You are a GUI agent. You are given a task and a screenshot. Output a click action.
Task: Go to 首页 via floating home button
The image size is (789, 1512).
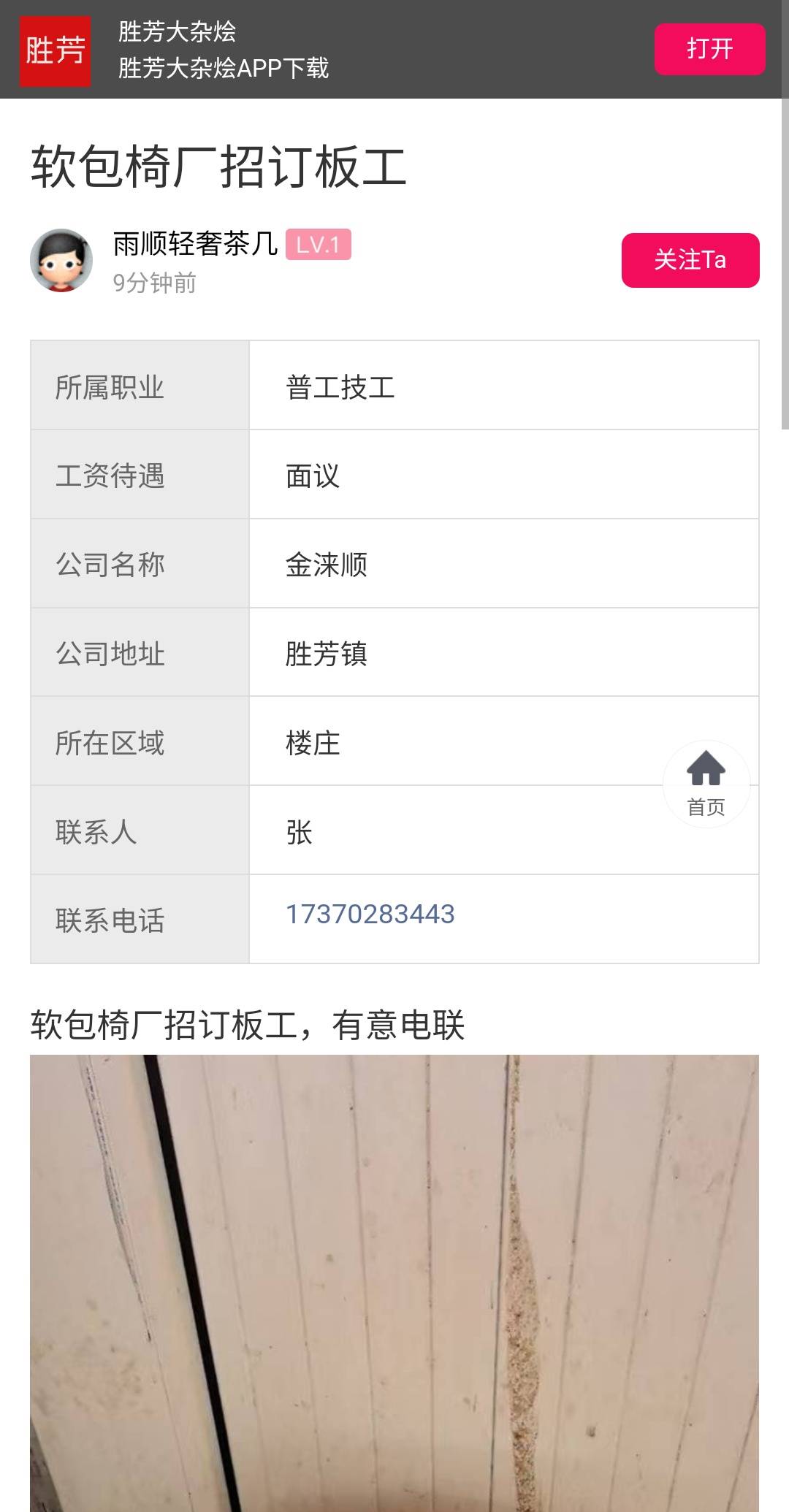706,784
